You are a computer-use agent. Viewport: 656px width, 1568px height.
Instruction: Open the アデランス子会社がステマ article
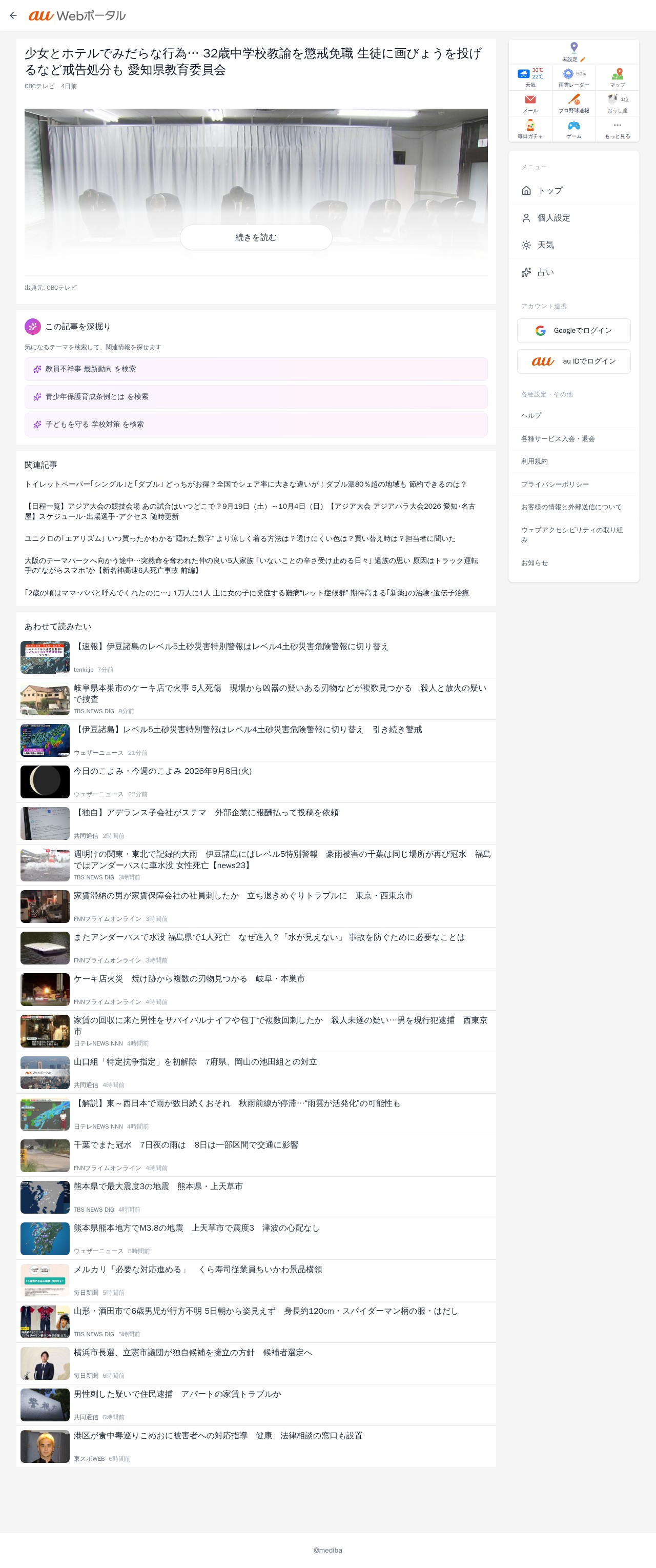coord(256,823)
